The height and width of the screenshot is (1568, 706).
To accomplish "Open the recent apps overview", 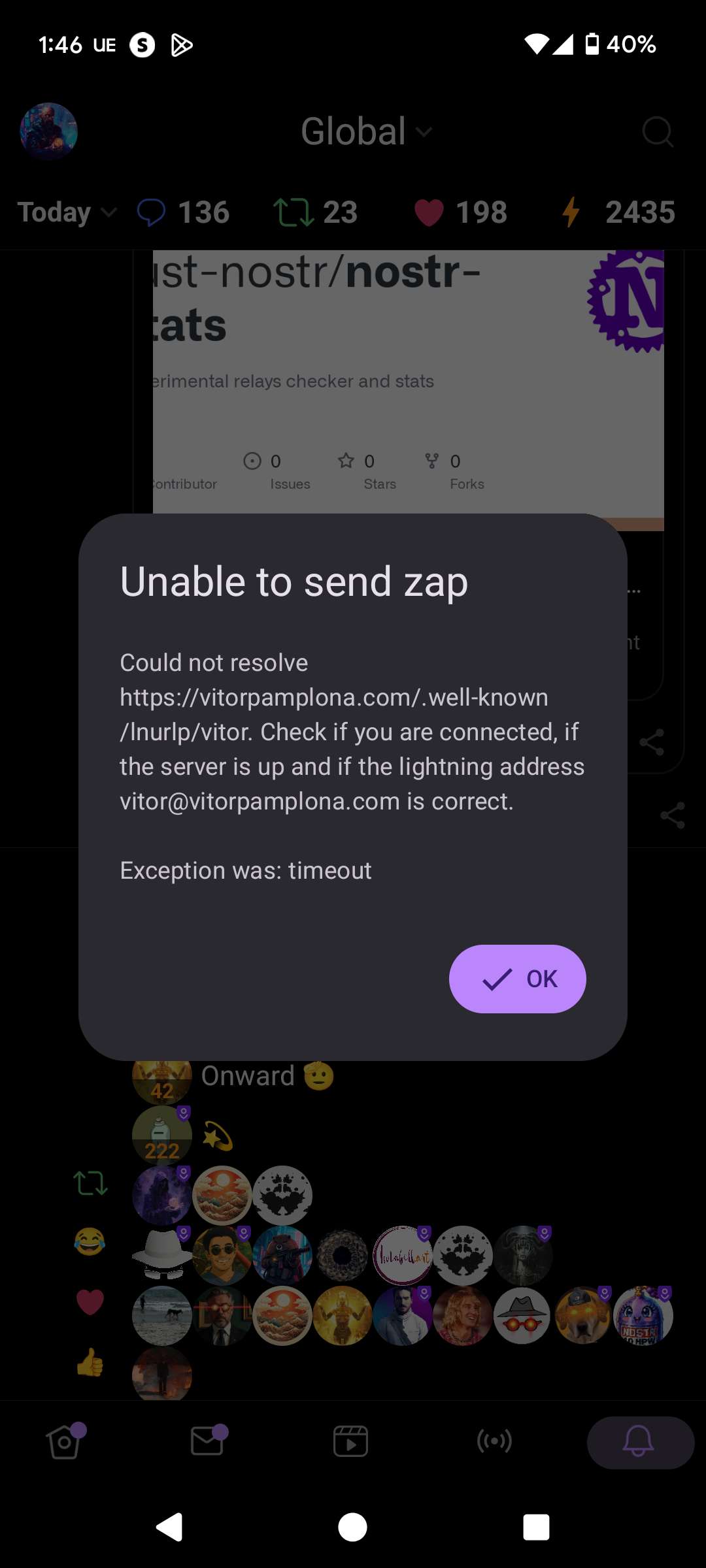I will pos(536,1527).
